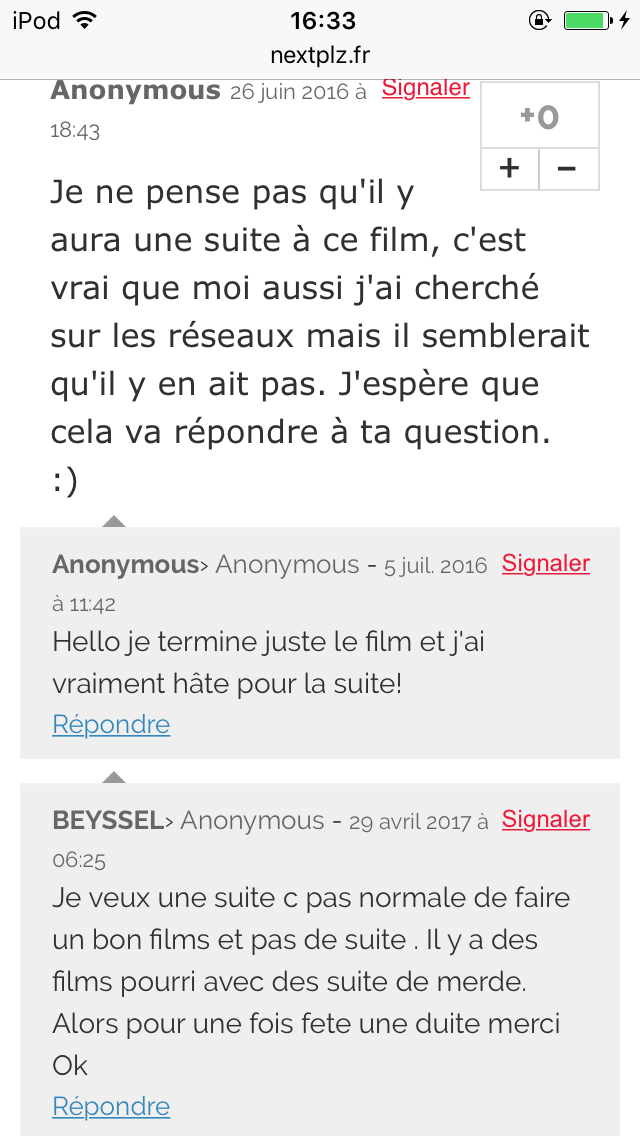Open the nextplz.fr address bar
This screenshot has width=640, height=1136.
(x=320, y=55)
